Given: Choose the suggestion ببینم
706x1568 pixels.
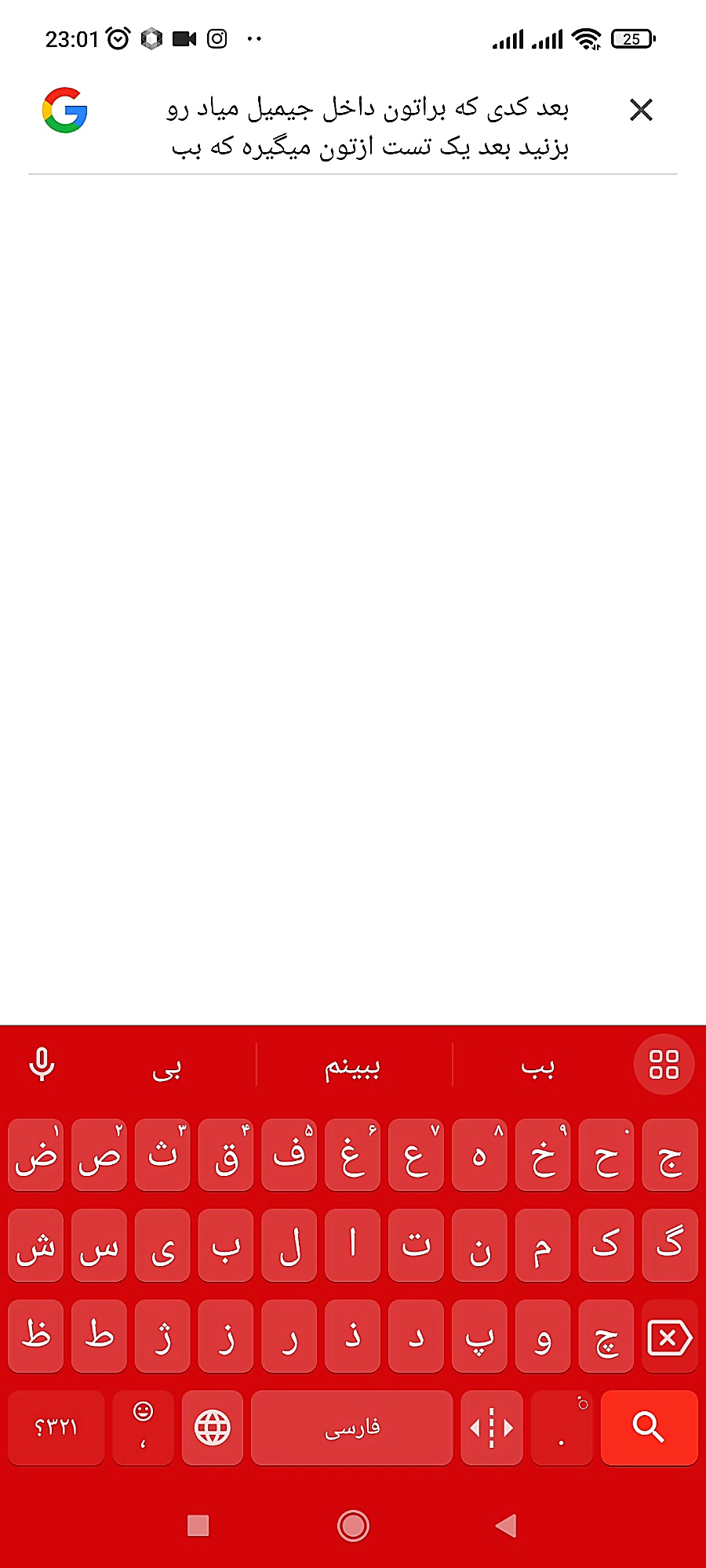Looking at the screenshot, I should coord(353,1066).
